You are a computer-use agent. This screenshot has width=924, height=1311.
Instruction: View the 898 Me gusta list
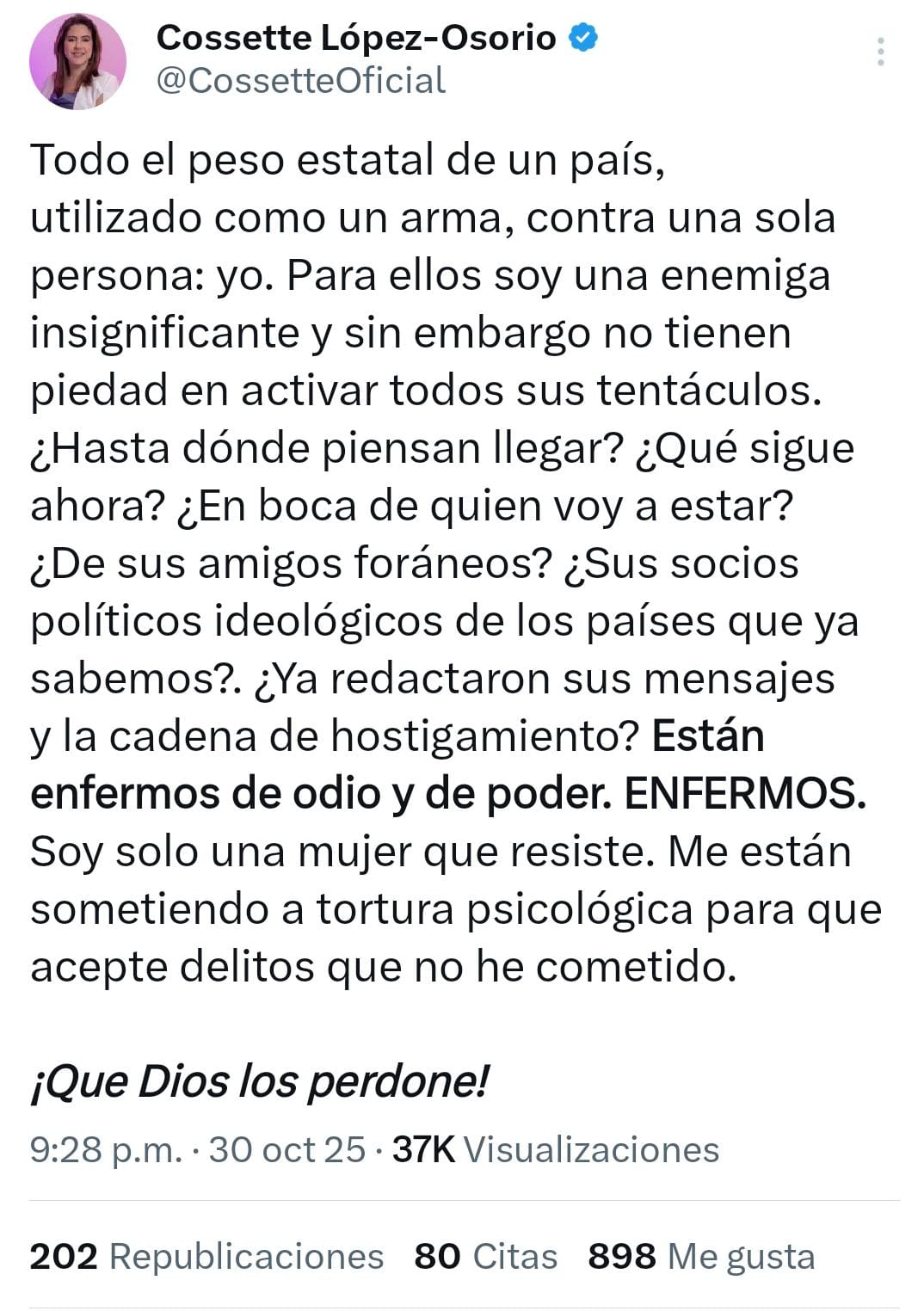(x=700, y=1256)
